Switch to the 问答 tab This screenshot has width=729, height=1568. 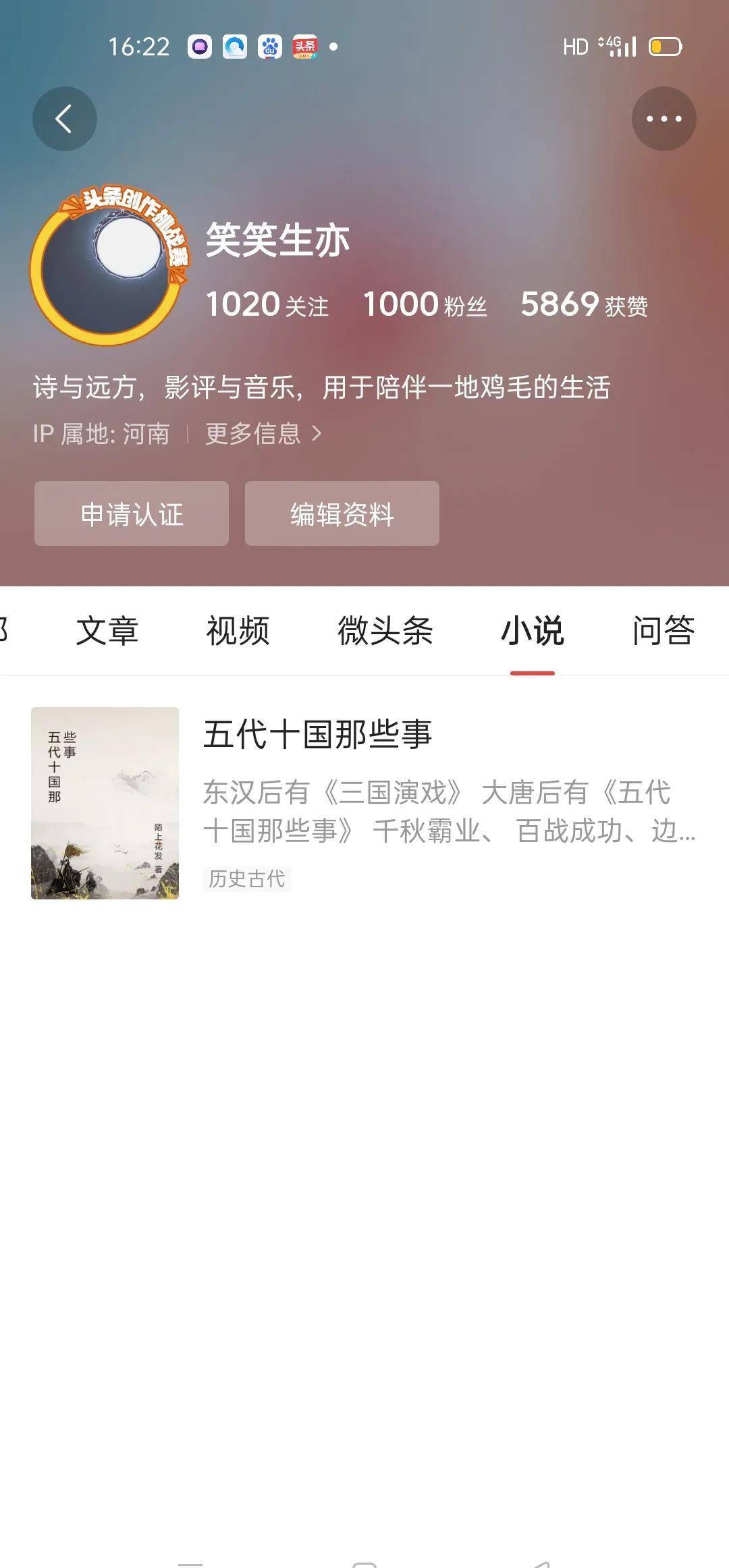[x=663, y=631]
